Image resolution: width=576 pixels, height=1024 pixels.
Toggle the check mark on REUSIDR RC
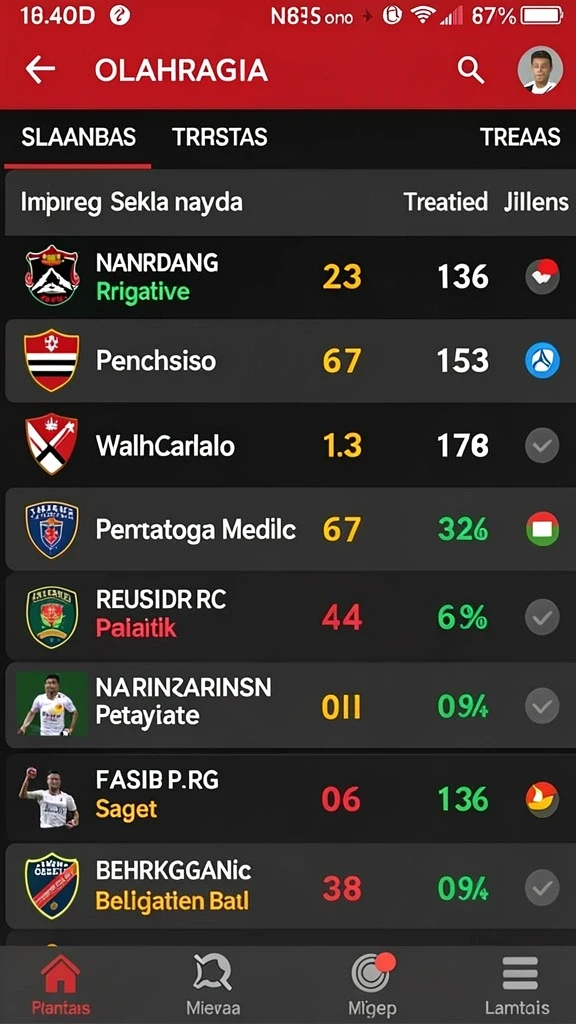click(x=542, y=617)
